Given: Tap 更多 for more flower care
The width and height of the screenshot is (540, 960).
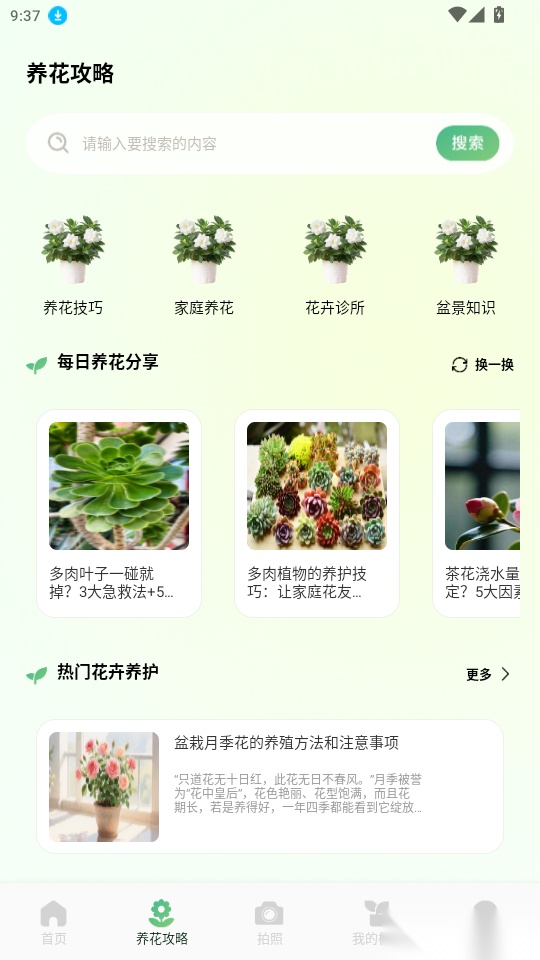Looking at the screenshot, I should click(488, 674).
